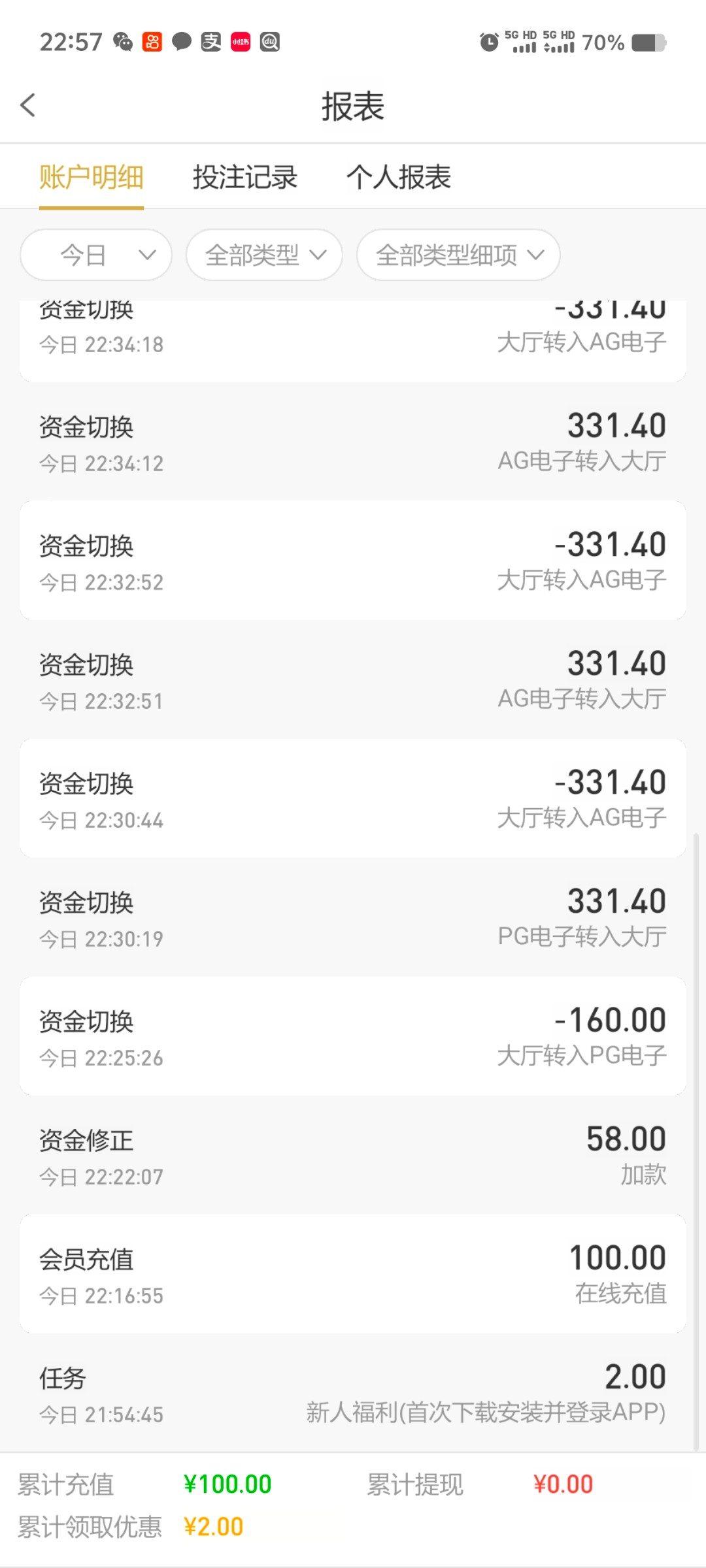Expand the 全部类型细项 dropdown
The image size is (706, 1568).
[458, 255]
